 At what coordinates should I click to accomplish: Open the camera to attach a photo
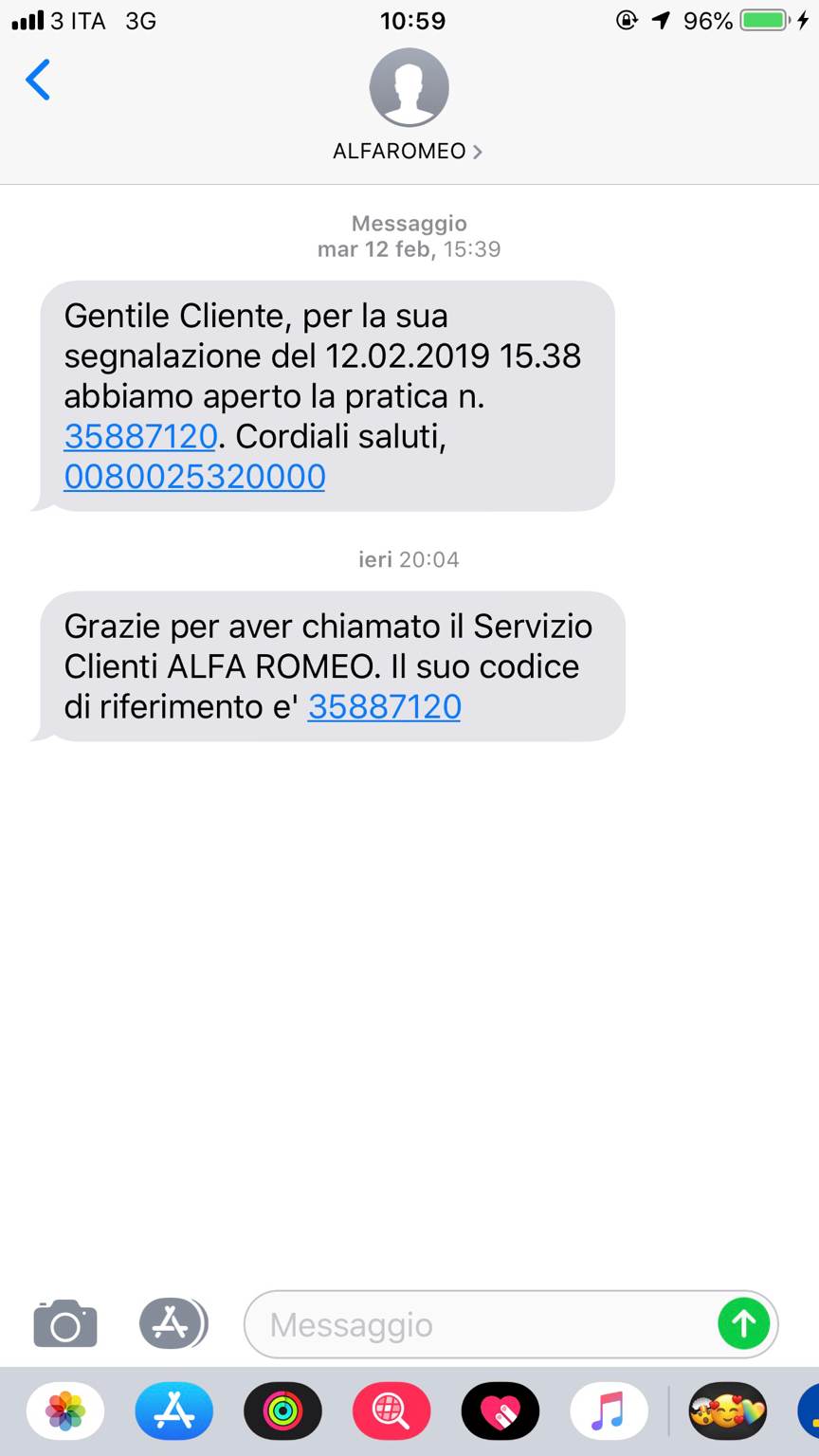(65, 1323)
